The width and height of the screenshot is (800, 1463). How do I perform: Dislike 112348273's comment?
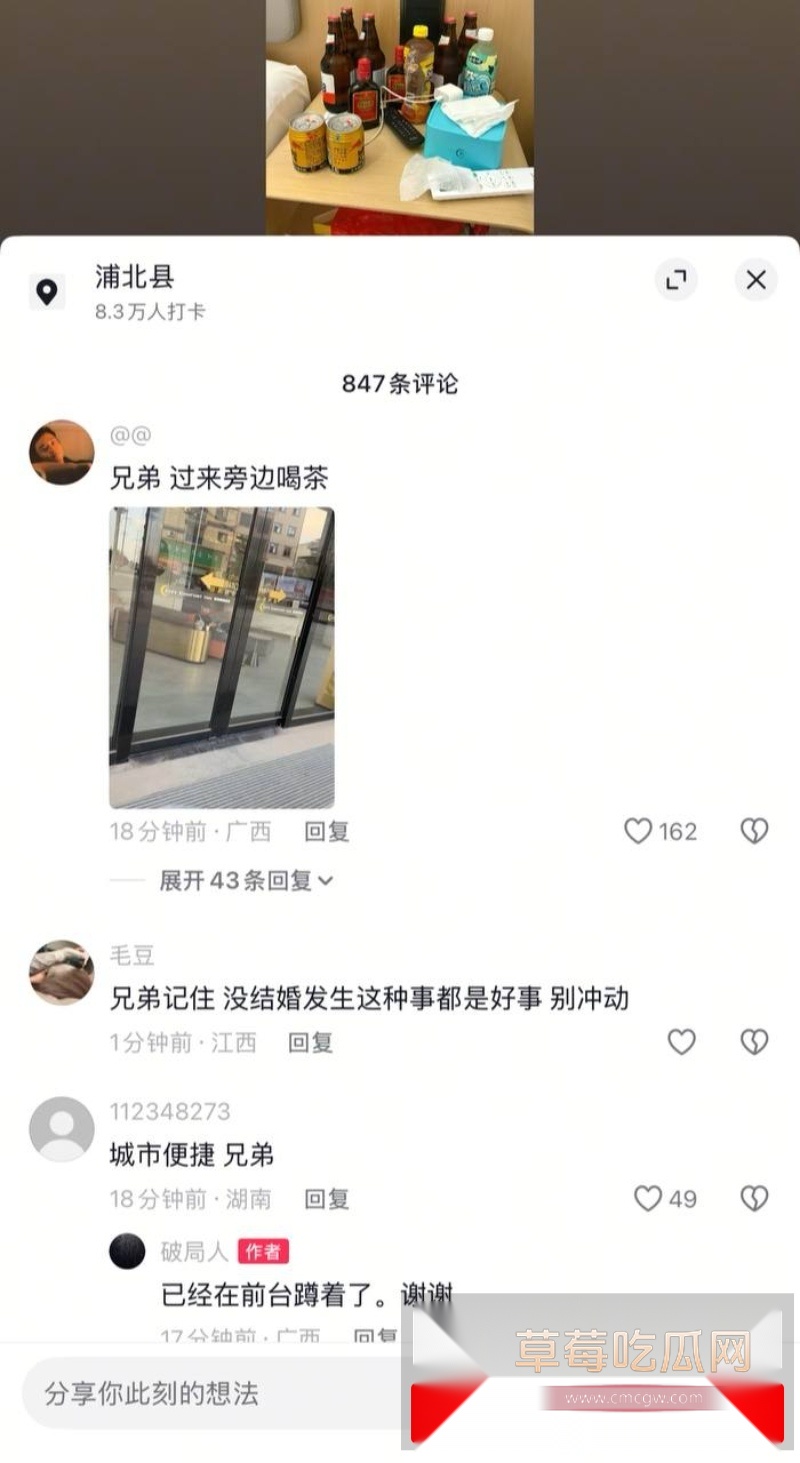(x=754, y=1198)
